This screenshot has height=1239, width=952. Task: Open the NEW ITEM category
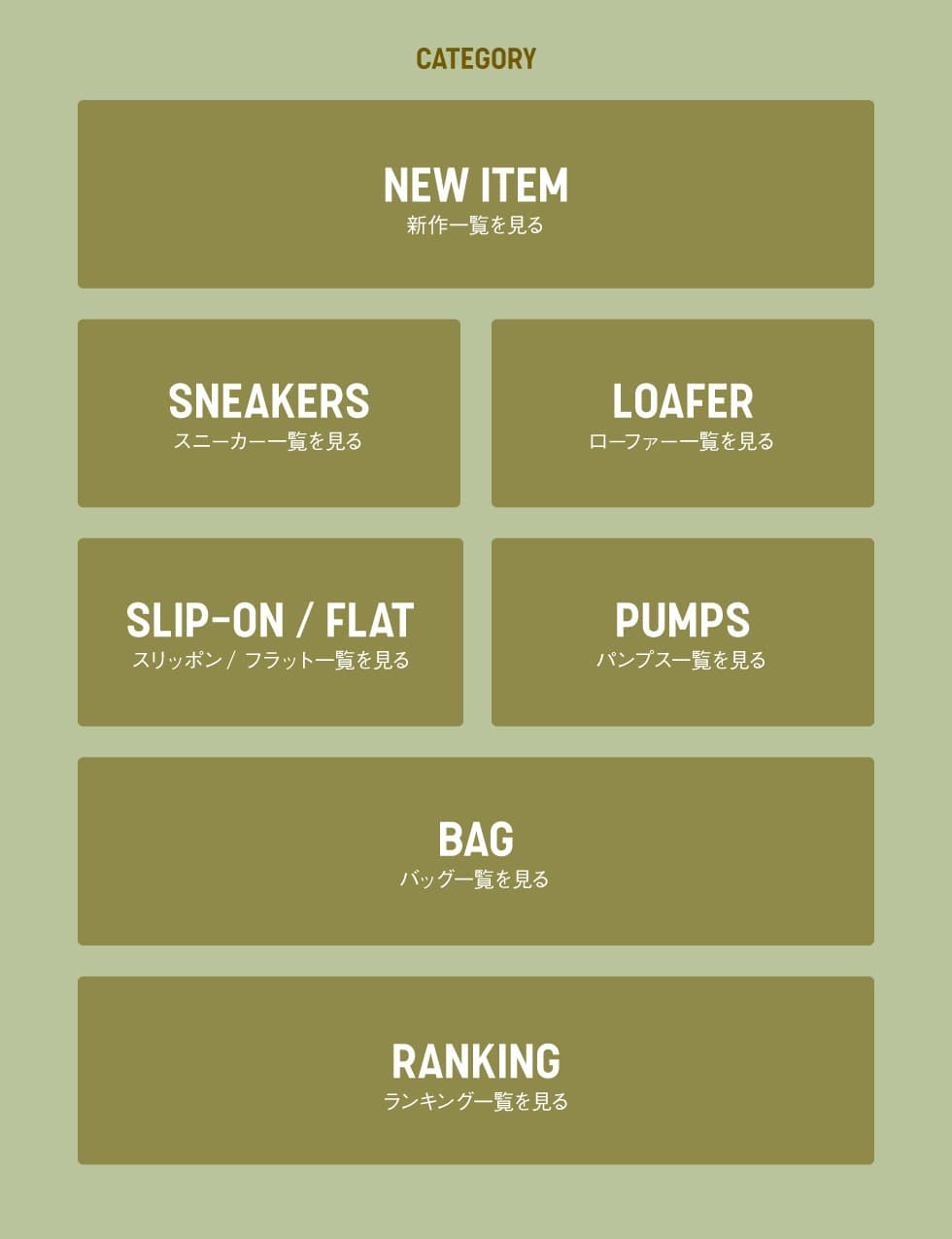click(x=475, y=194)
